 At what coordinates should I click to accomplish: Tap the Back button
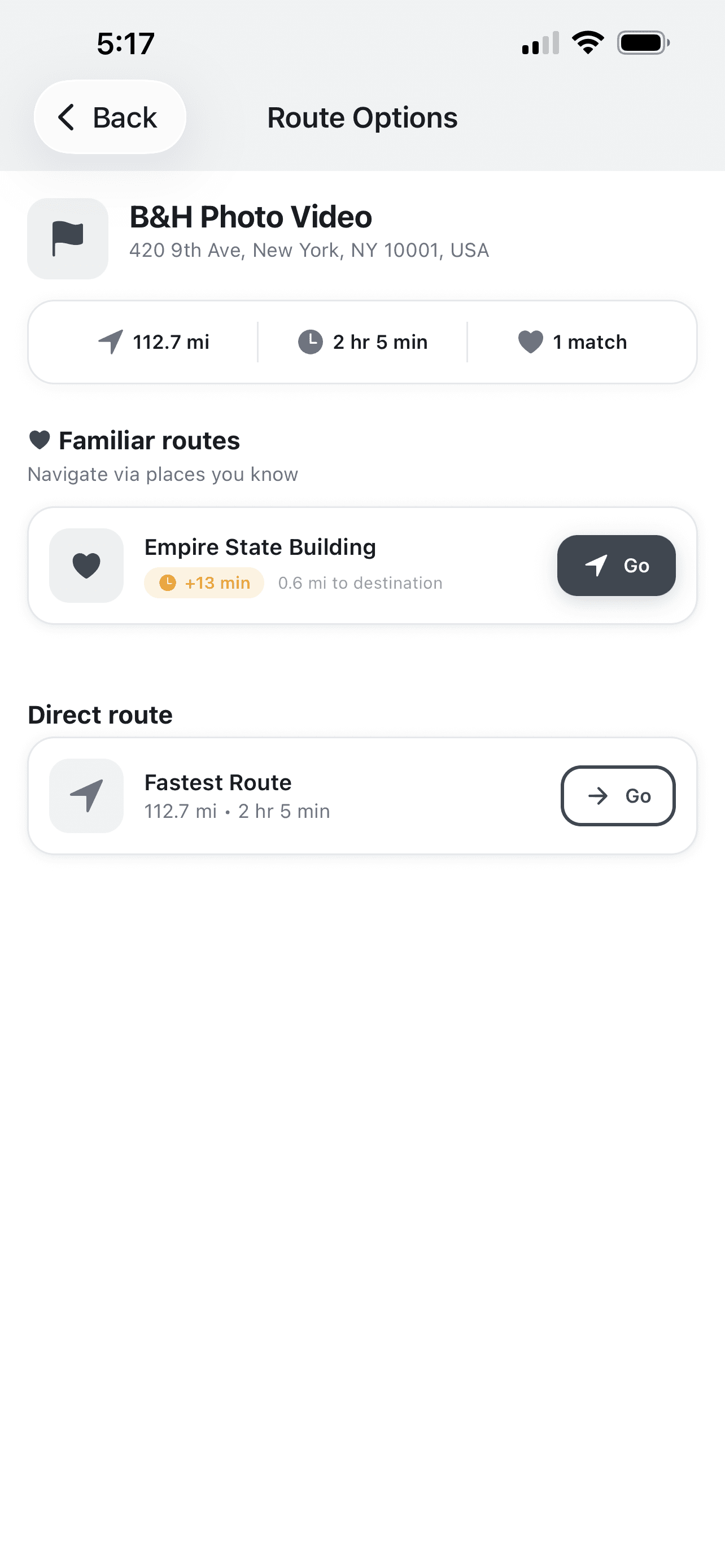click(110, 117)
